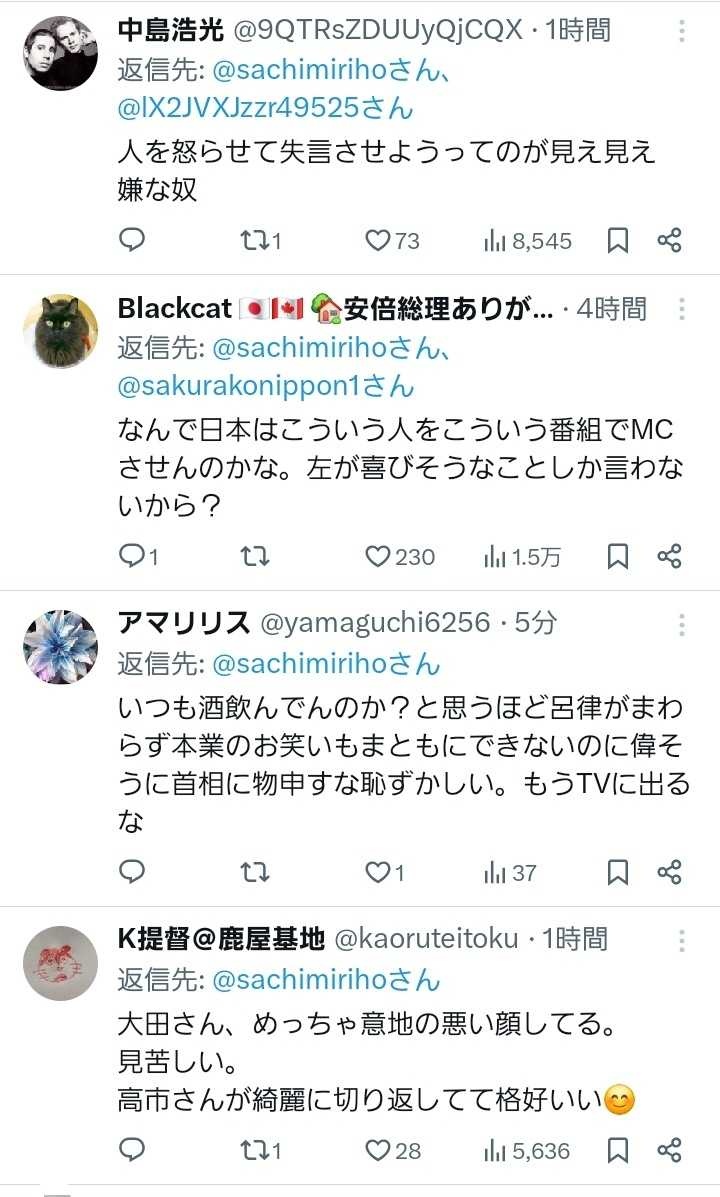Reply to K提督@鹿屋基地's comment

132,1150
